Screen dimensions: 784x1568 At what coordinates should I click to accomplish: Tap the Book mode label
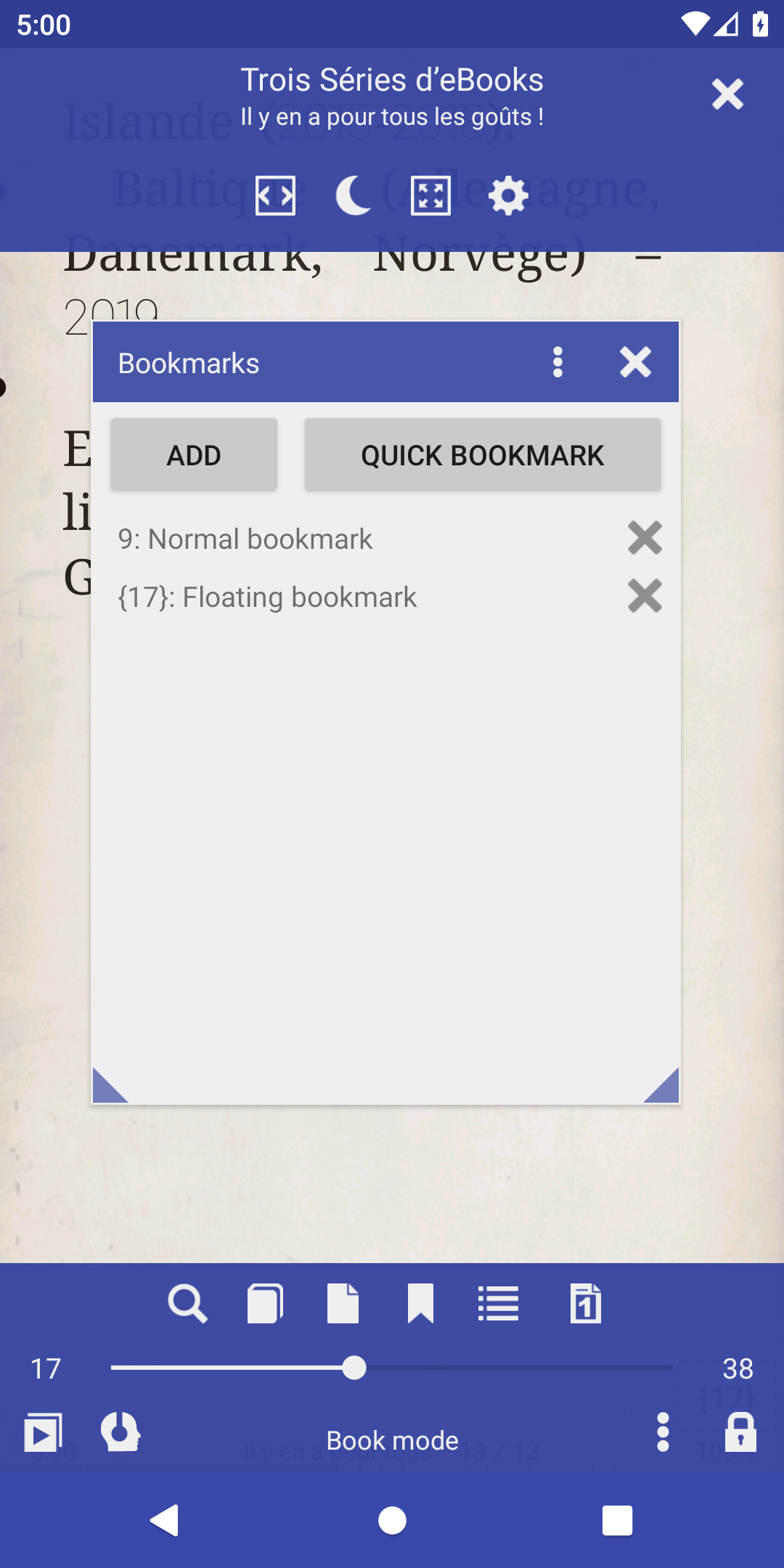click(x=392, y=1440)
